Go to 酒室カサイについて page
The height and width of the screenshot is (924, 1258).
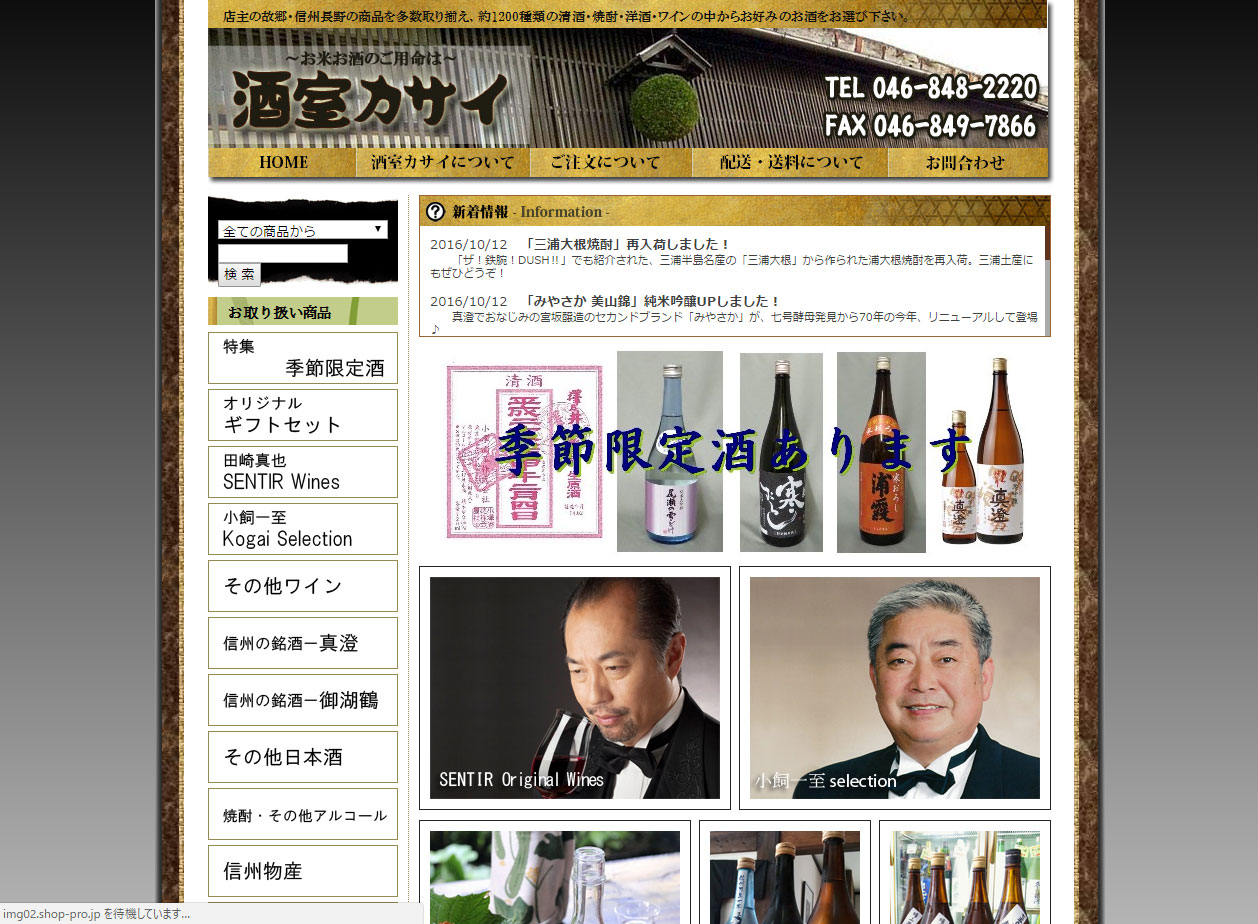442,162
